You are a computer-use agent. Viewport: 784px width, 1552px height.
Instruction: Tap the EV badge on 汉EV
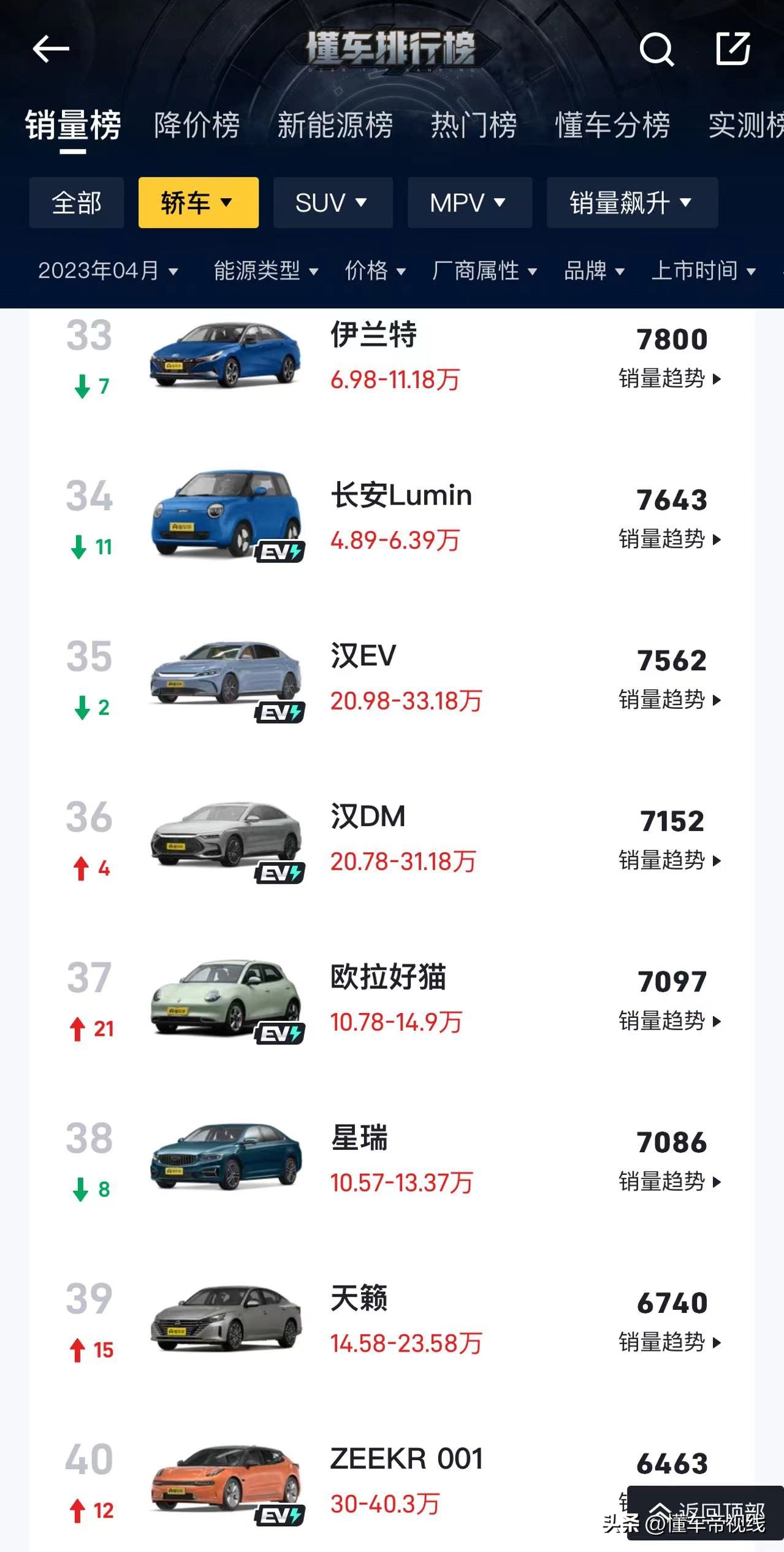[x=282, y=711]
